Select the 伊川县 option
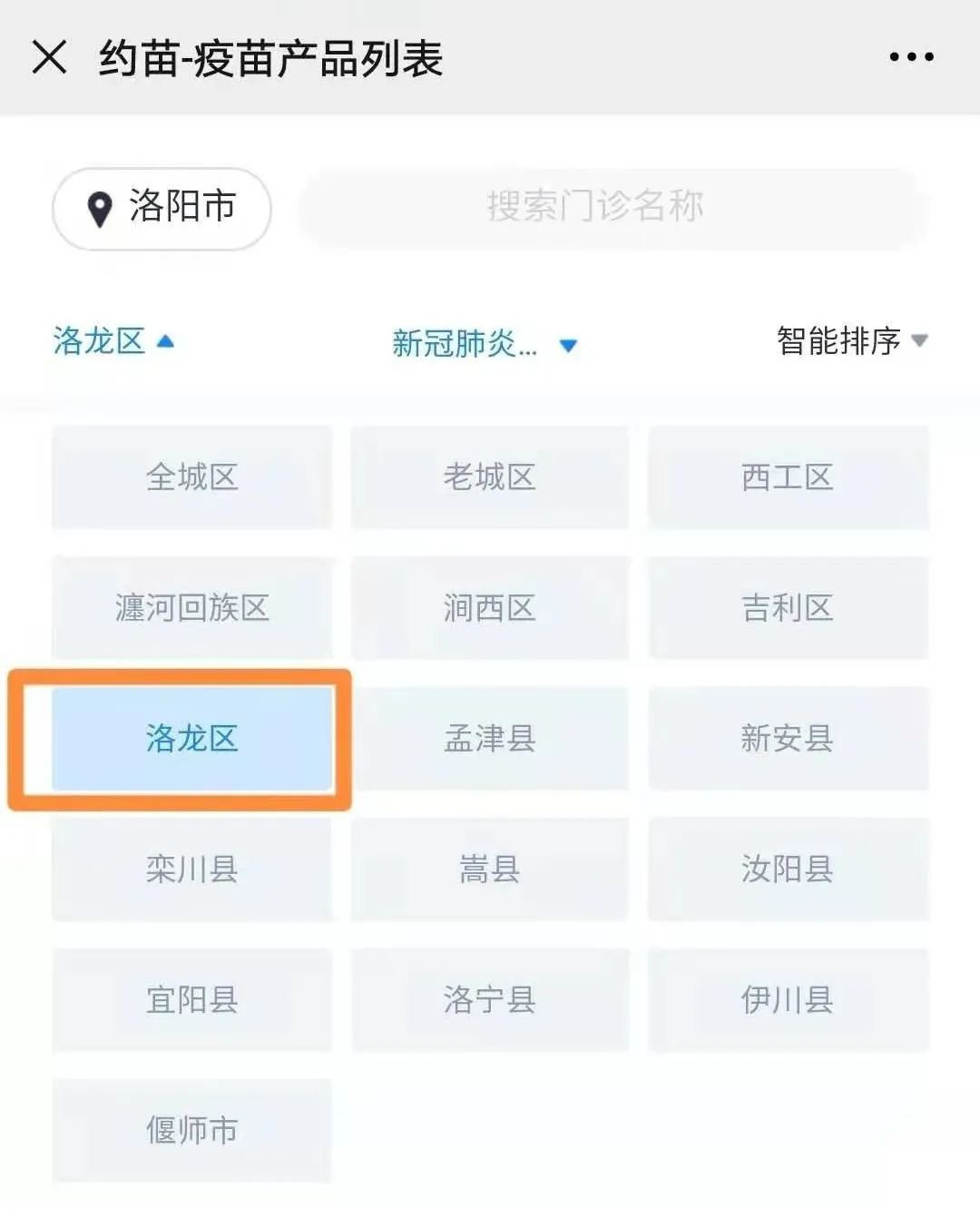 [x=788, y=1000]
